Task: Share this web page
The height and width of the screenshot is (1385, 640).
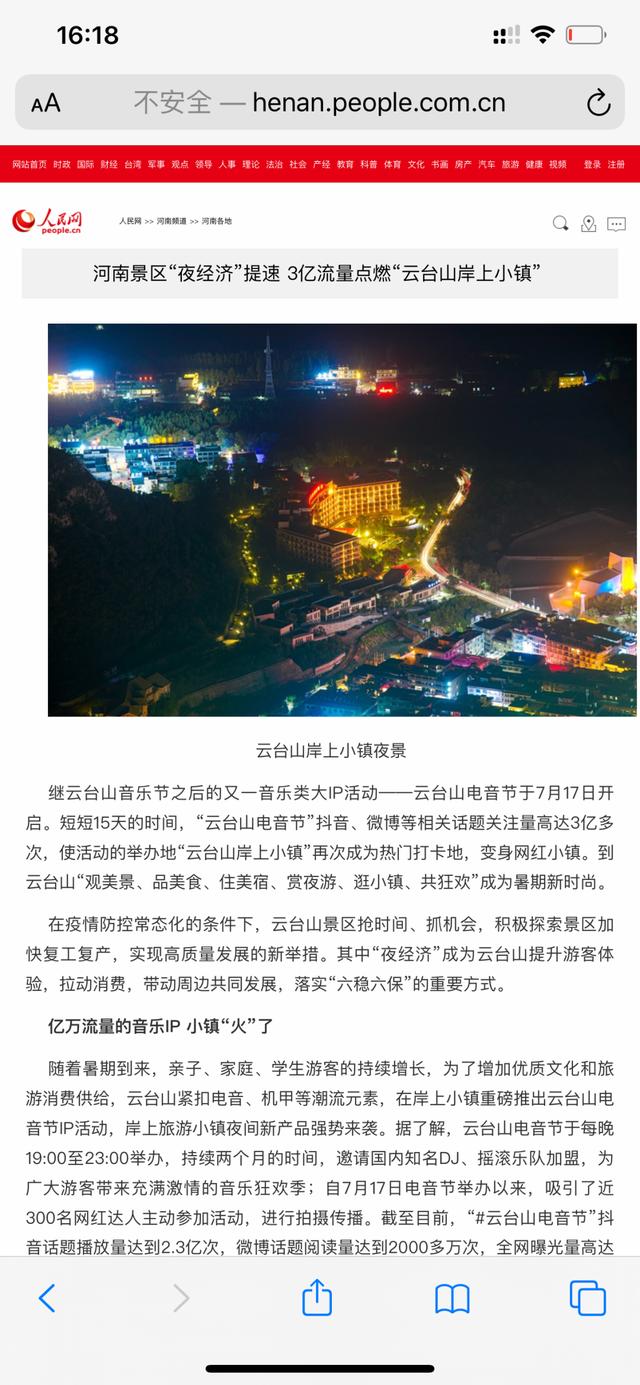Action: click(317, 1298)
